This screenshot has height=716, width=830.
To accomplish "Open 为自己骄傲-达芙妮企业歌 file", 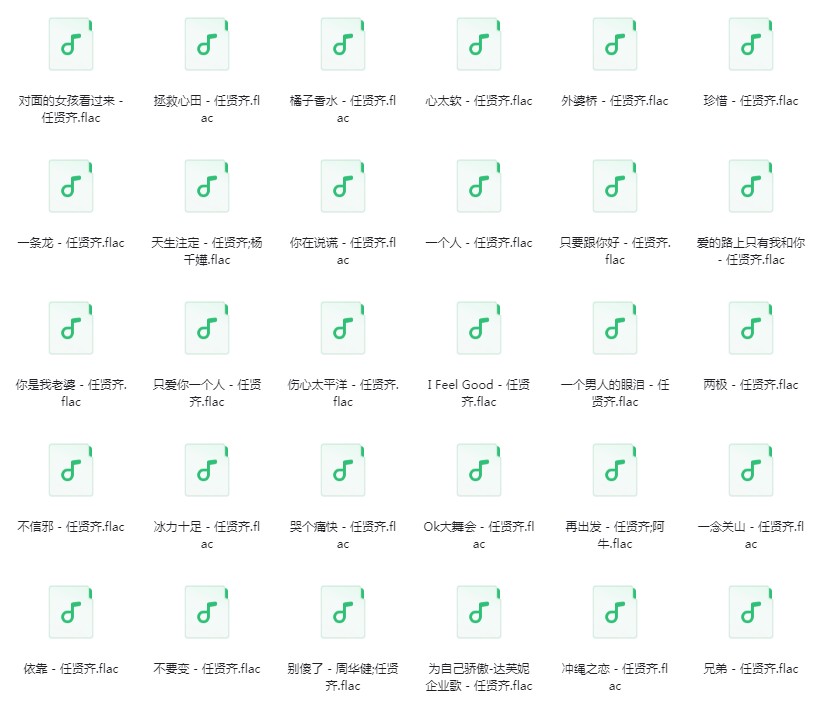I will pos(479,612).
